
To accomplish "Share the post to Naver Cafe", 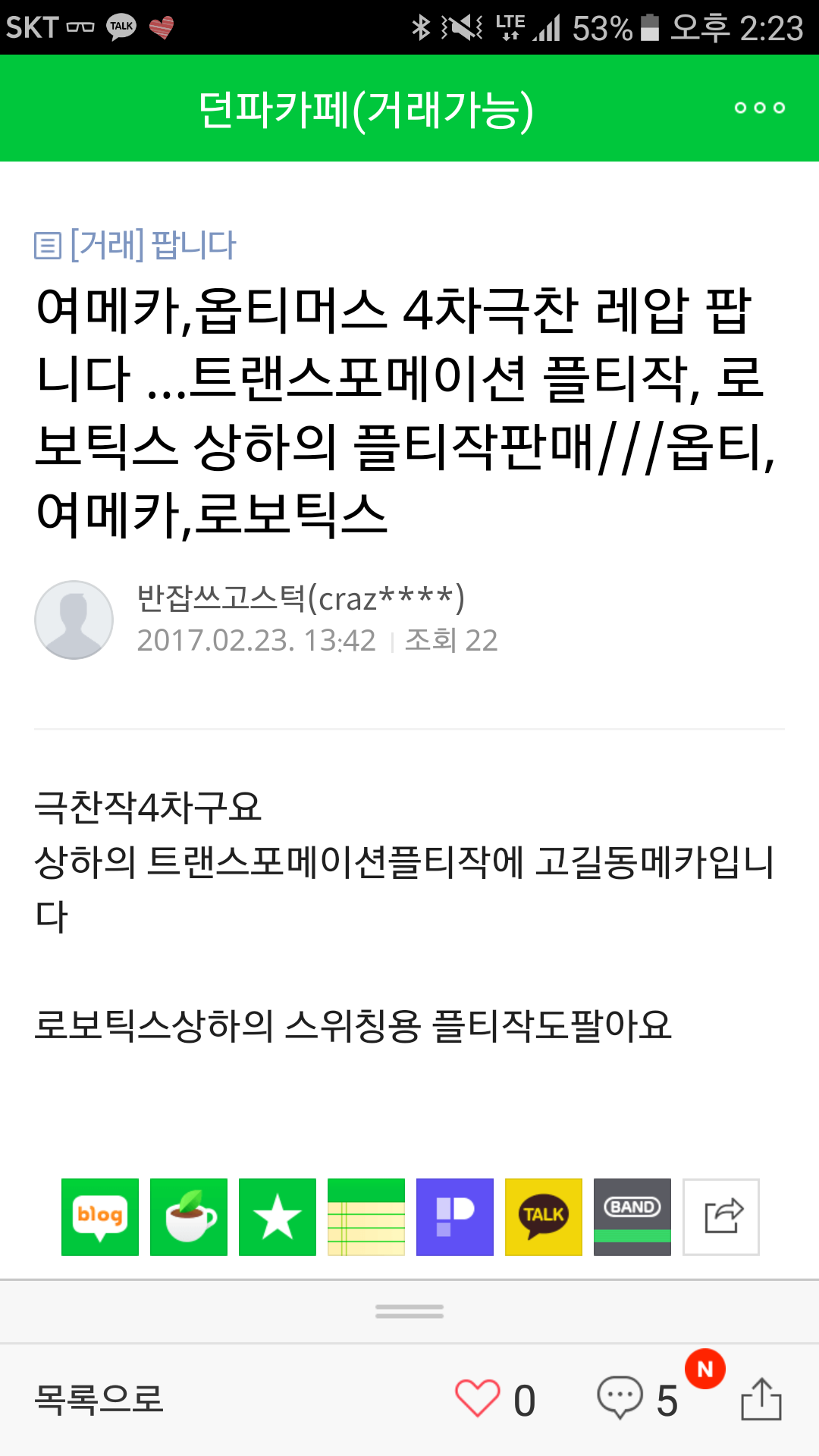I will [189, 1217].
